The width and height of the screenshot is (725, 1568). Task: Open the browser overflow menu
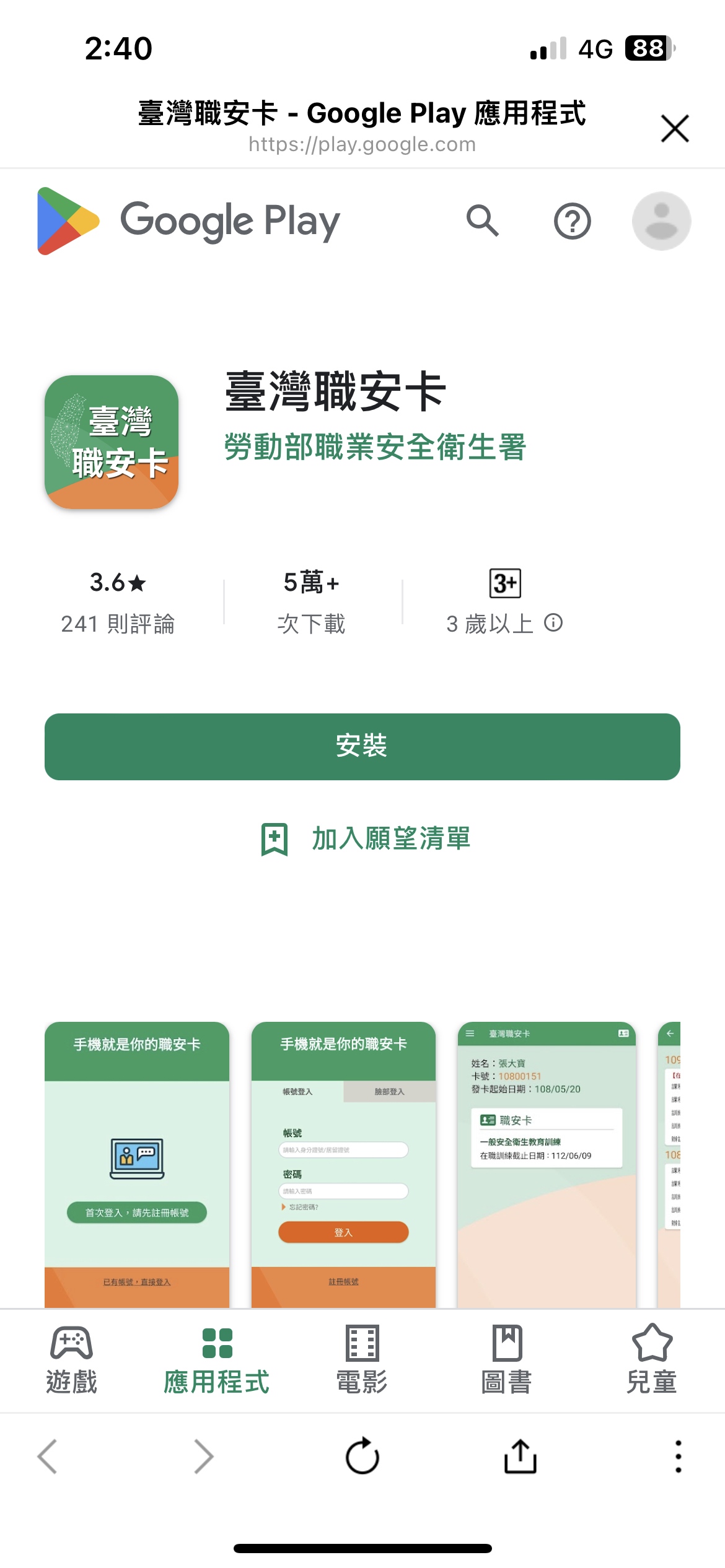coord(678,1457)
